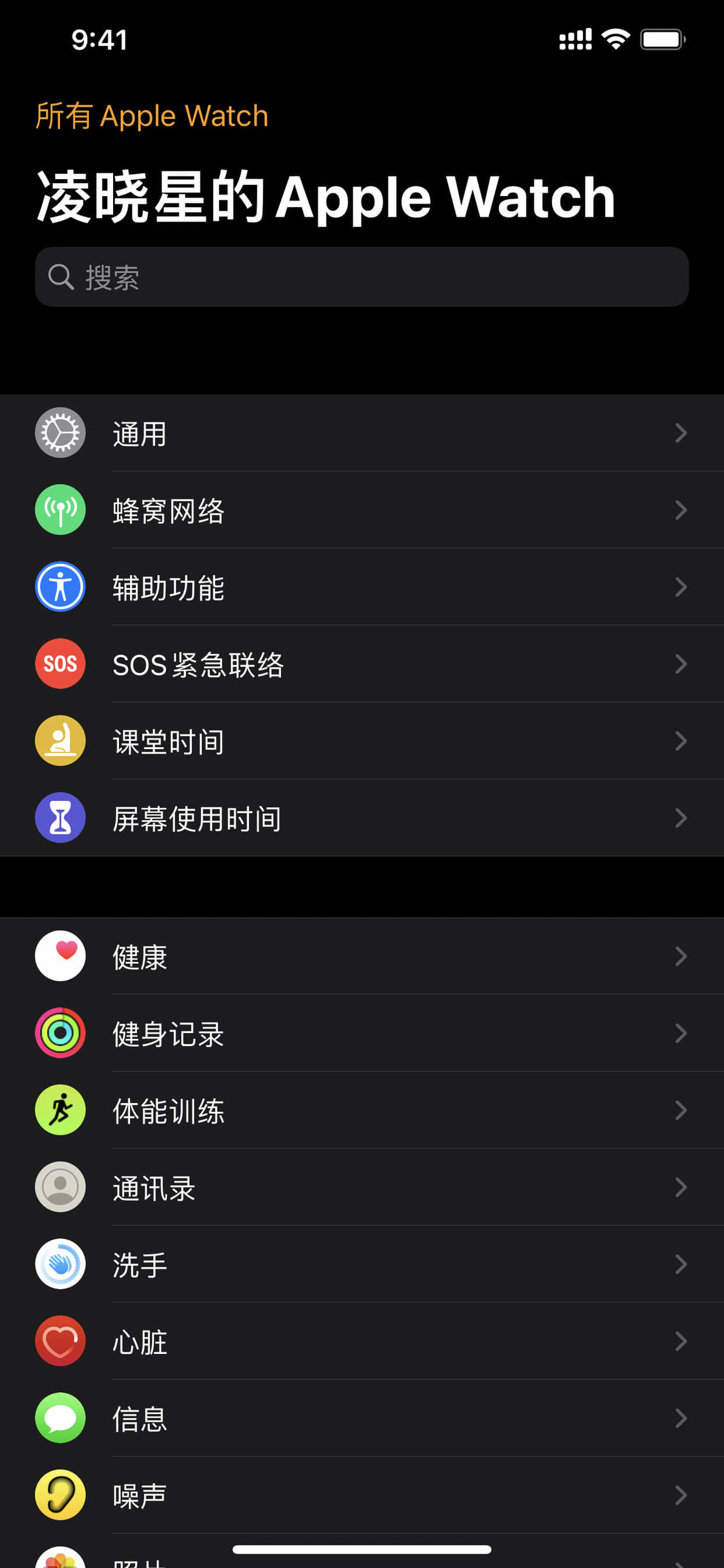Viewport: 724px width, 1568px height.
Task: Select the 洗手 handwashing icon
Action: point(60,1265)
